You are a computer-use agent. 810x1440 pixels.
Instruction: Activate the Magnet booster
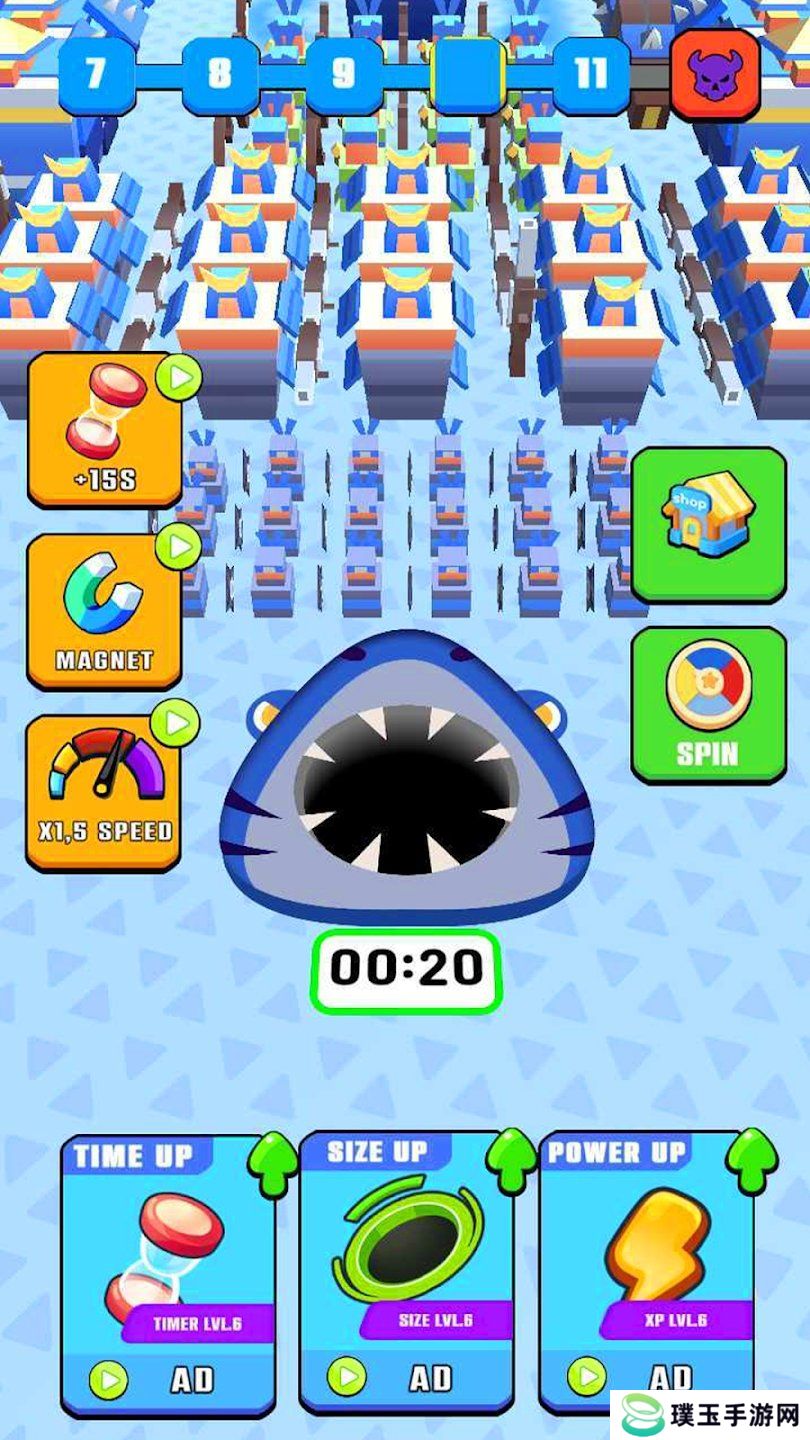click(104, 611)
